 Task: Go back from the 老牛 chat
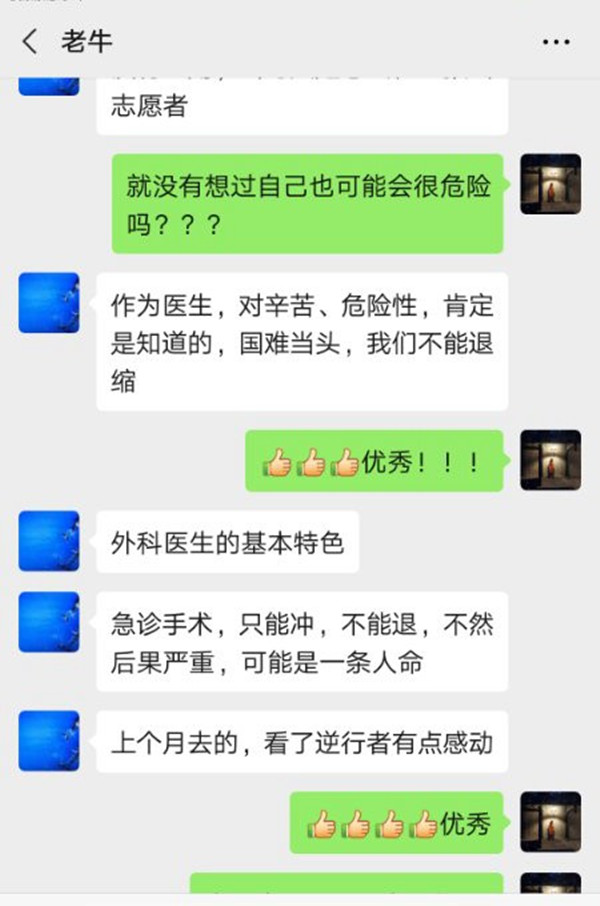click(30, 41)
